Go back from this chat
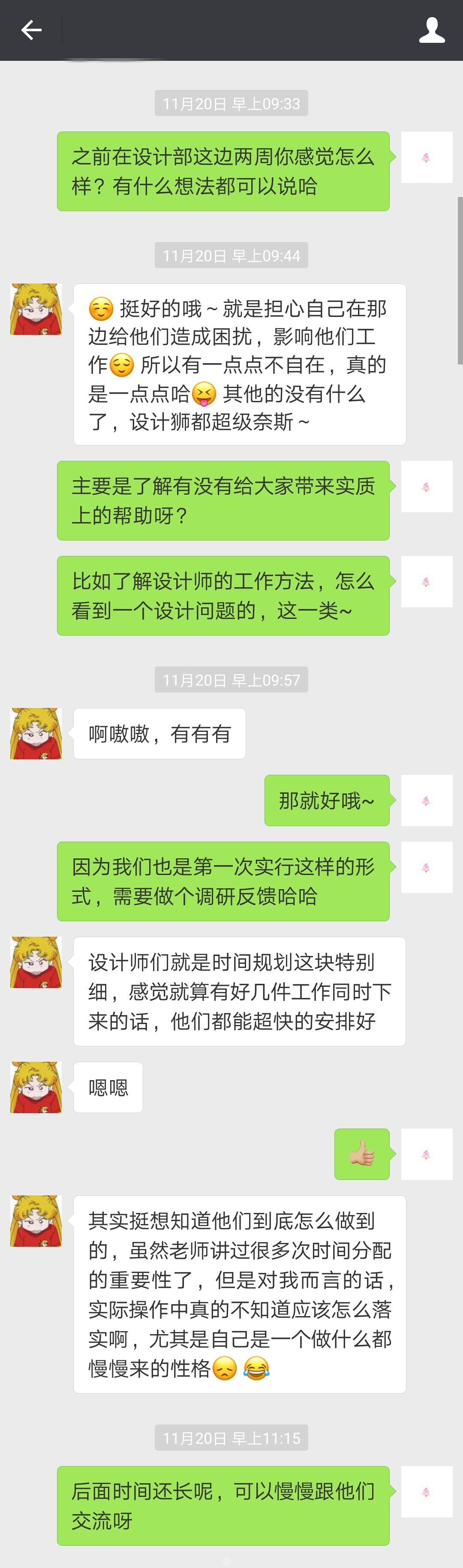The image size is (463, 1568). click(x=31, y=30)
